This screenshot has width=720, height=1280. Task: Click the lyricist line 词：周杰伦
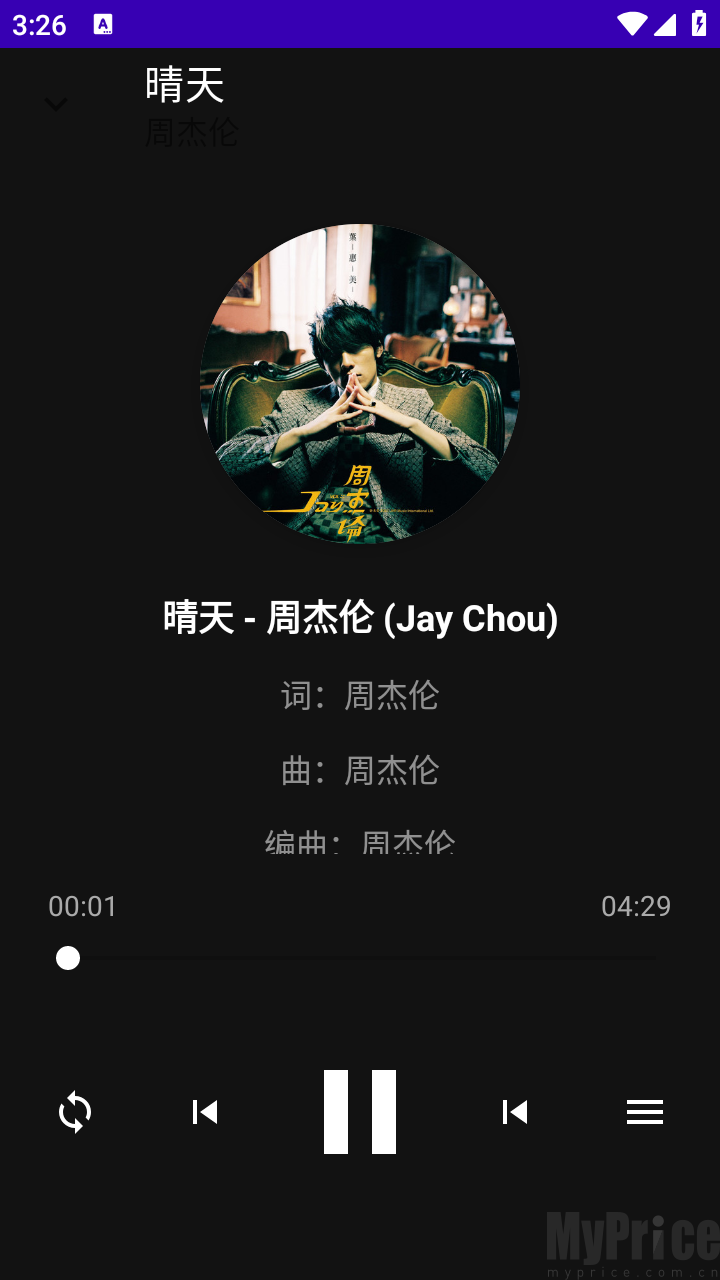(x=360, y=695)
